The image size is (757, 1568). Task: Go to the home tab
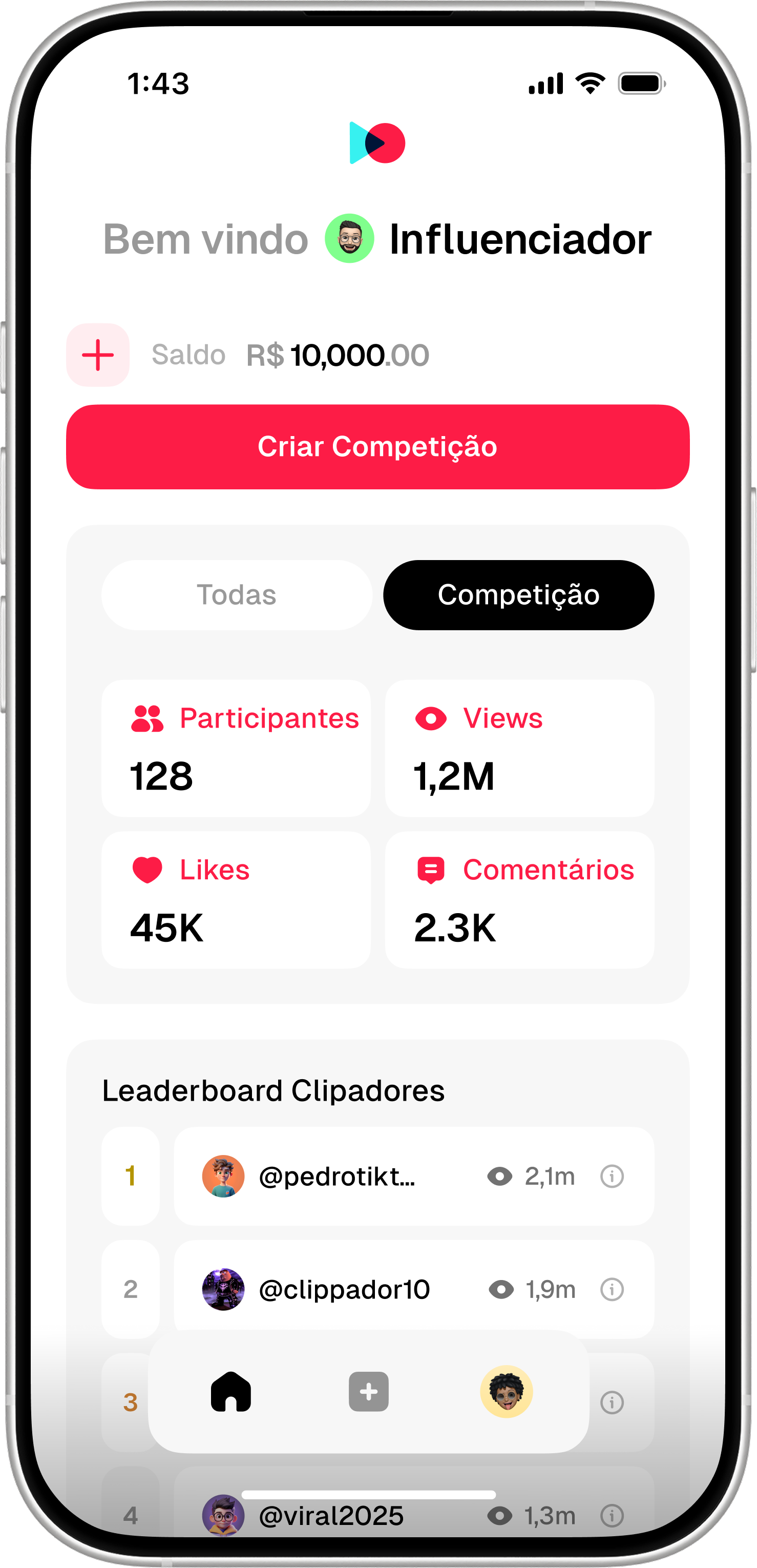(230, 1392)
